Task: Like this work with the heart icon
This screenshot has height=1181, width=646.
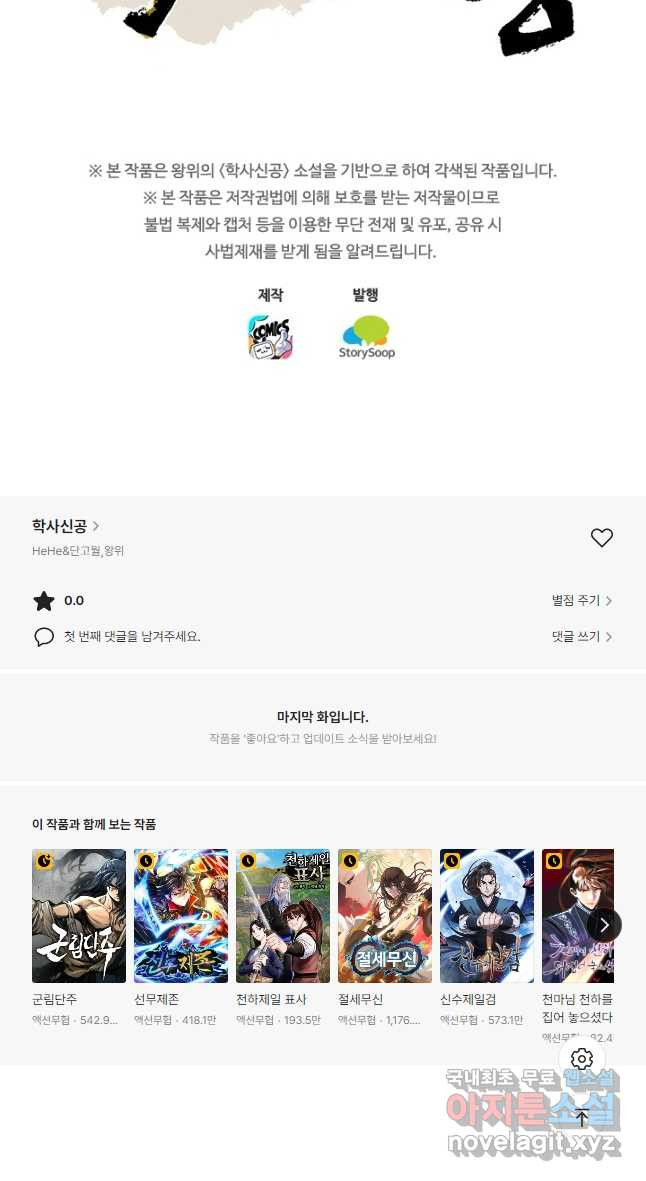Action: 601,538
